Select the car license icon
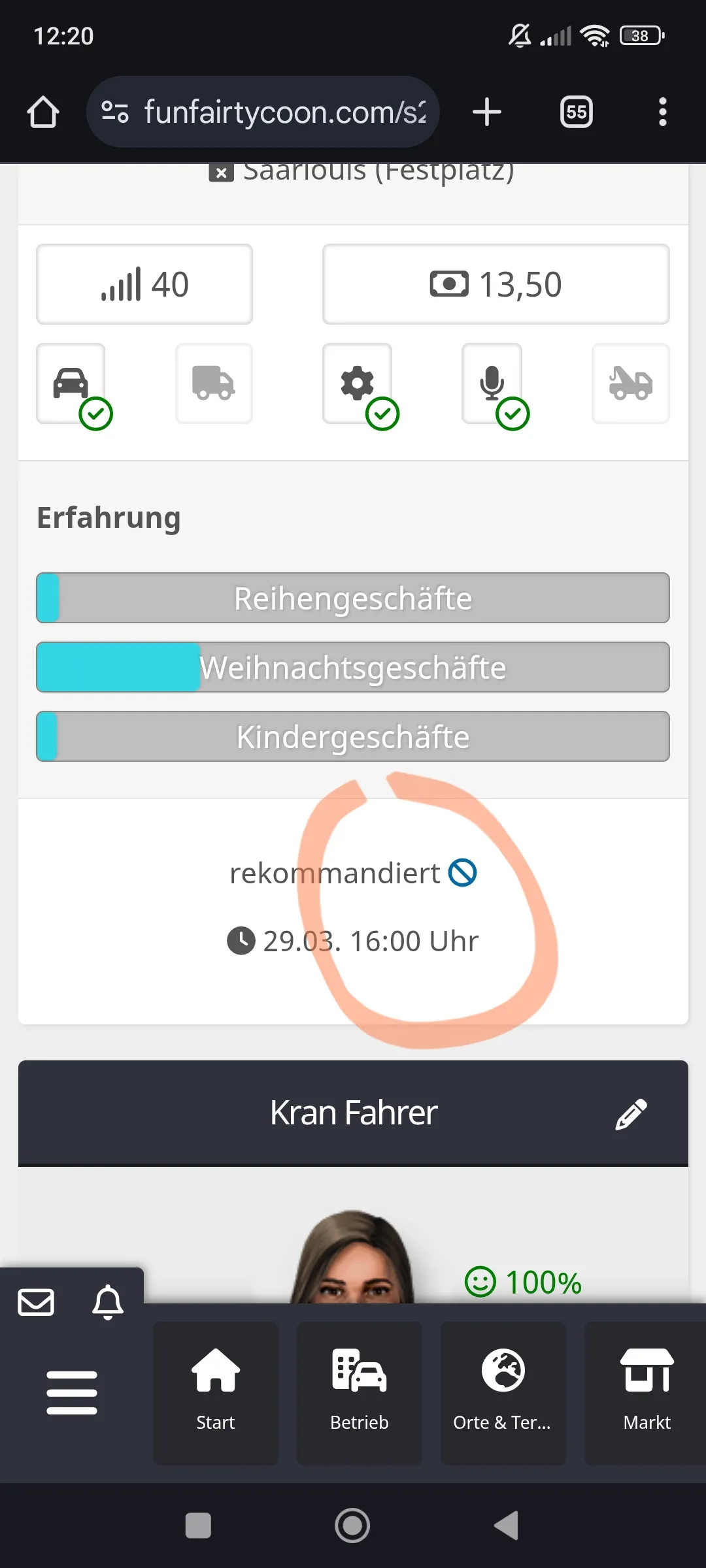Image resolution: width=706 pixels, height=1568 pixels. pos(71,384)
